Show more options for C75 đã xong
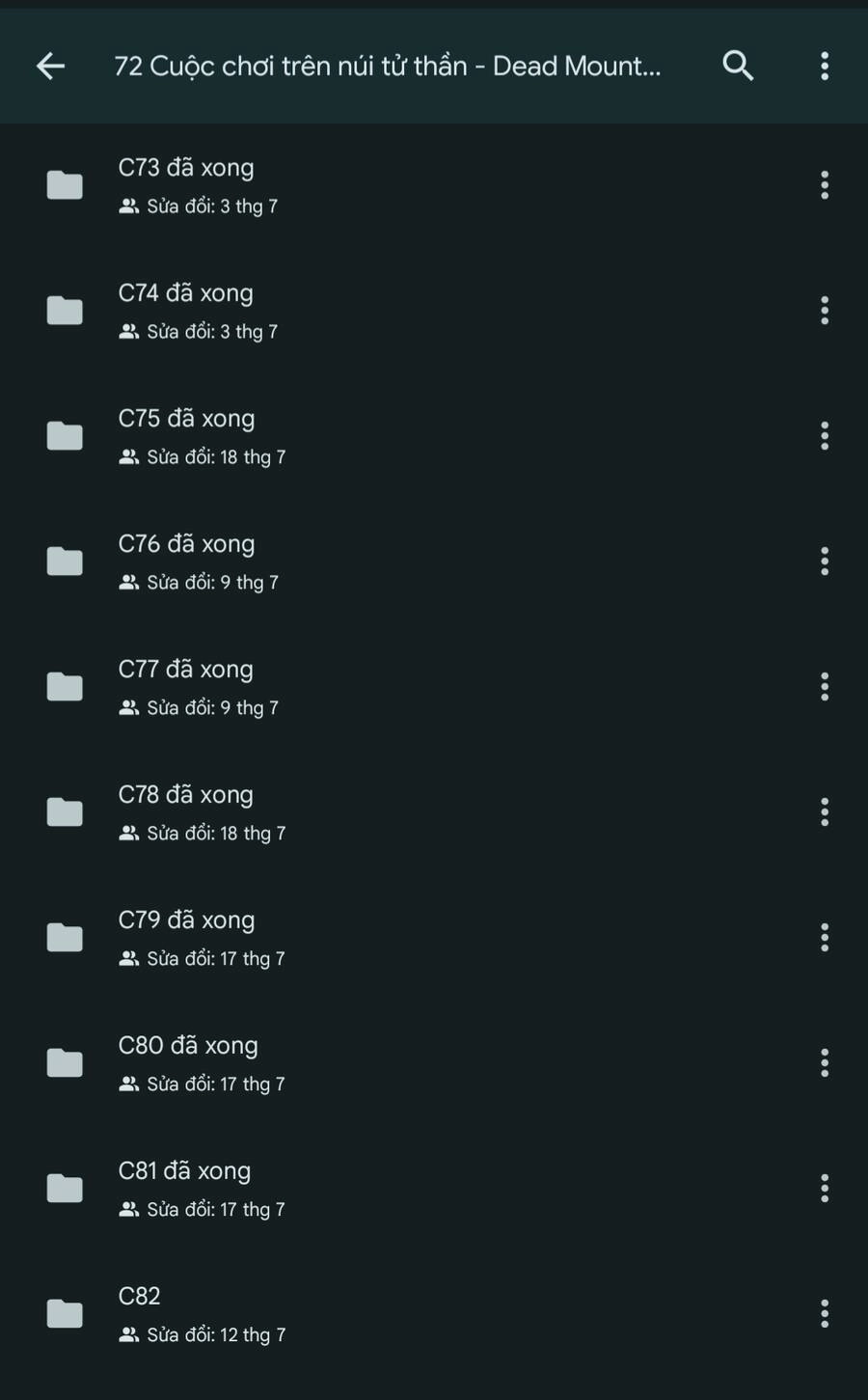This screenshot has width=868, height=1400. coord(825,435)
